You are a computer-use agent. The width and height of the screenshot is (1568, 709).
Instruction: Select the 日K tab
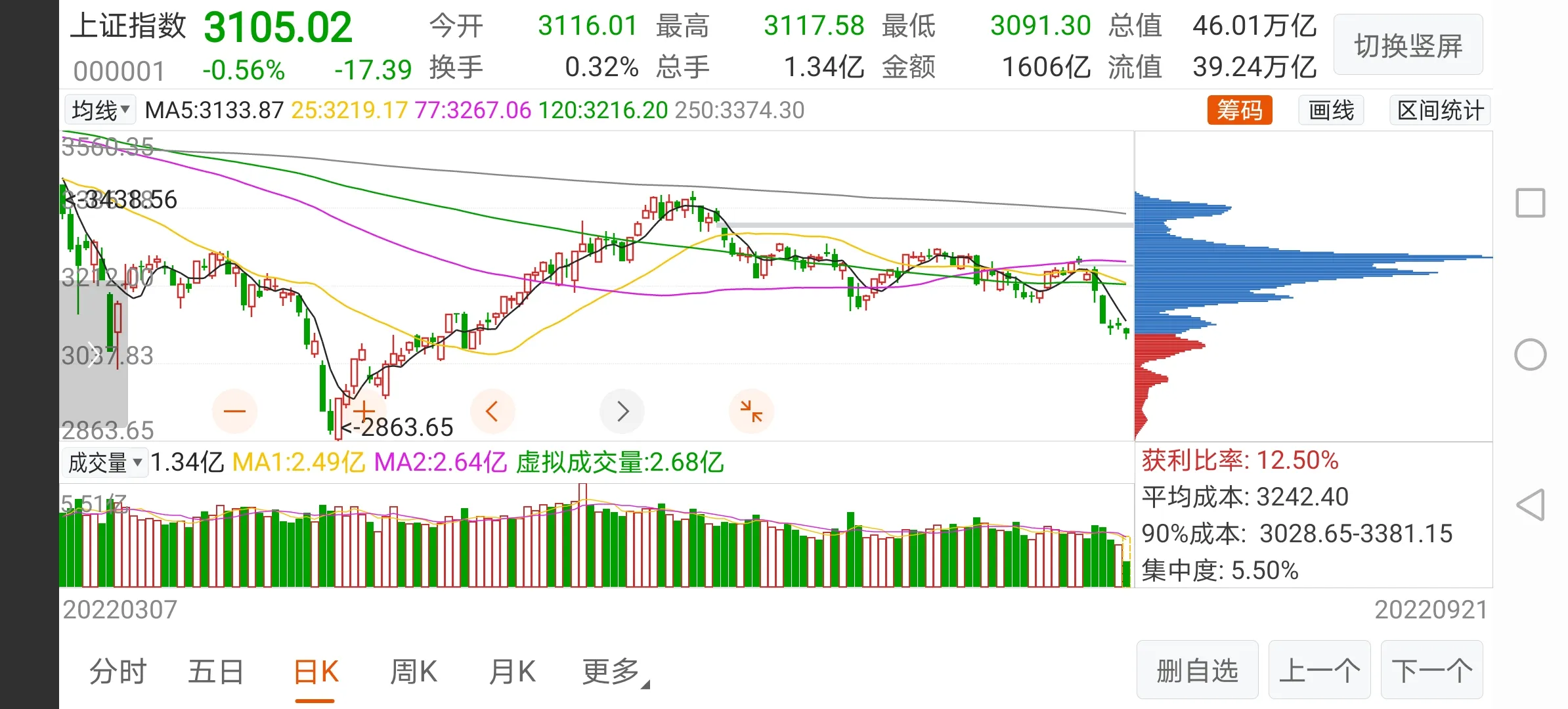316,672
